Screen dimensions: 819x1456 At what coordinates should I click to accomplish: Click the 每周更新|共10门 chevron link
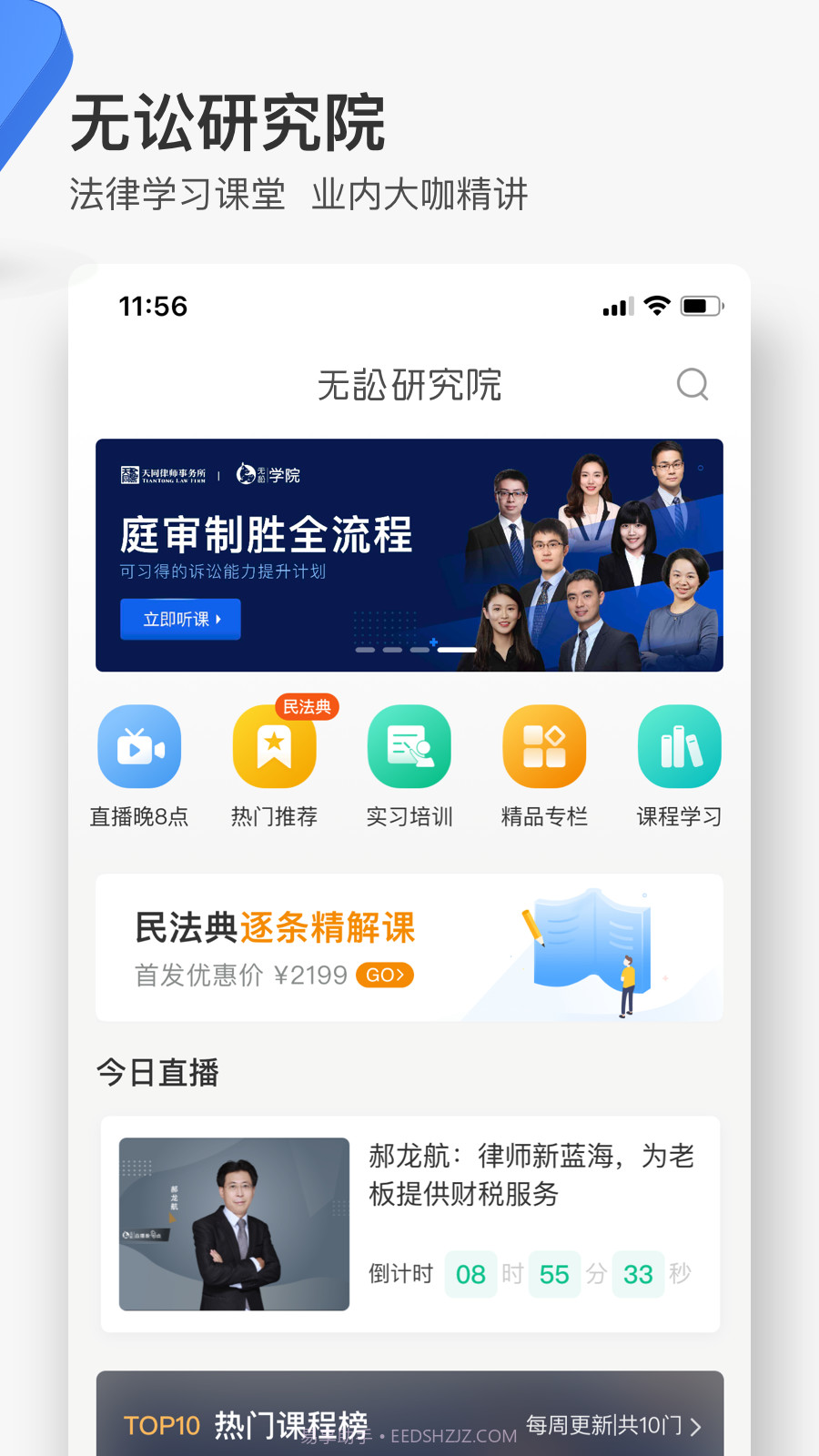[x=612, y=1422]
